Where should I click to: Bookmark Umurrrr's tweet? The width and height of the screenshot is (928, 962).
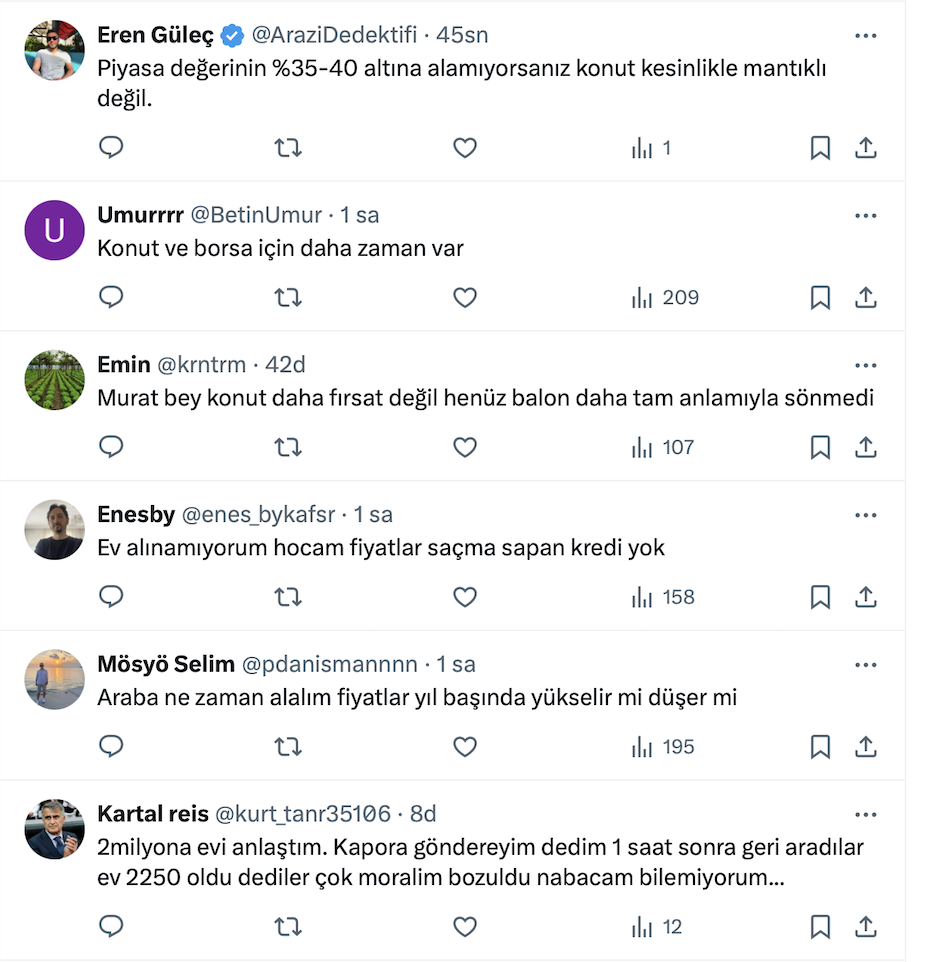click(x=820, y=298)
